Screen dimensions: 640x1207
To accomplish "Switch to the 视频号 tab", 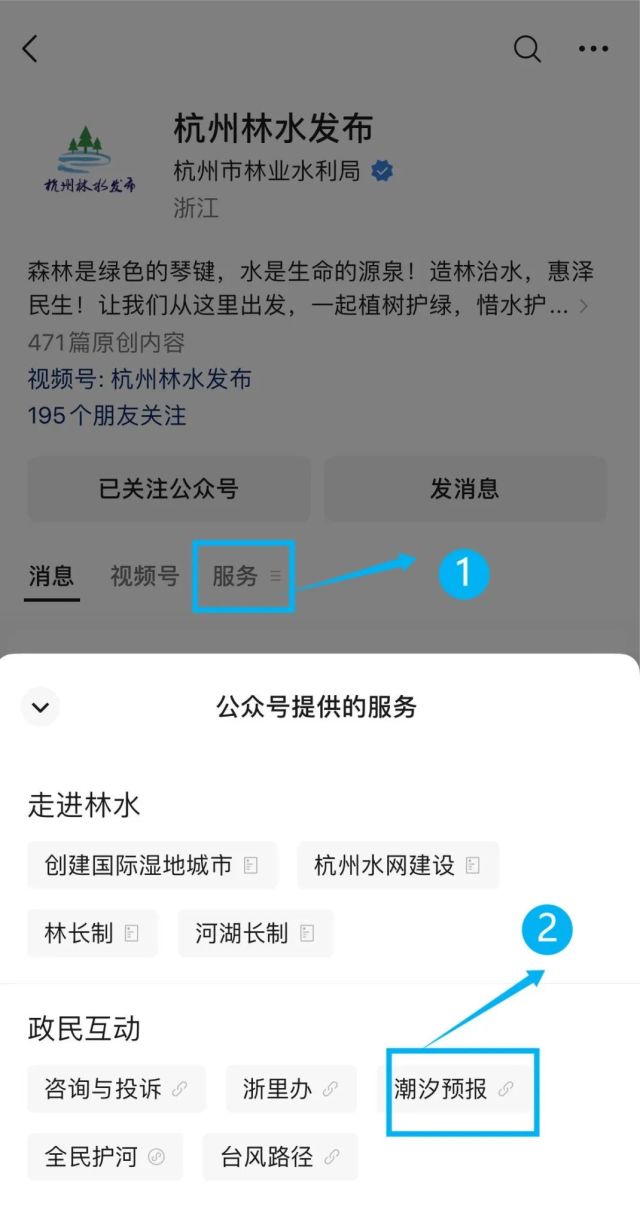I will tap(144, 576).
